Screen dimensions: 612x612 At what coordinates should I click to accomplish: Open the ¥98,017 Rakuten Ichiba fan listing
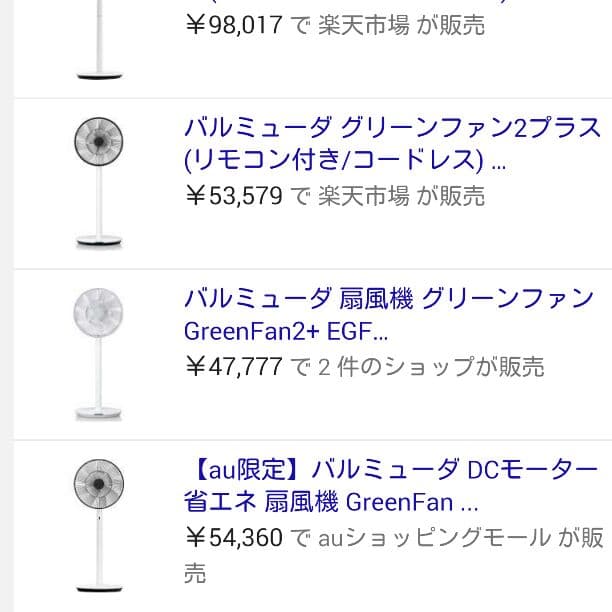(335, 25)
